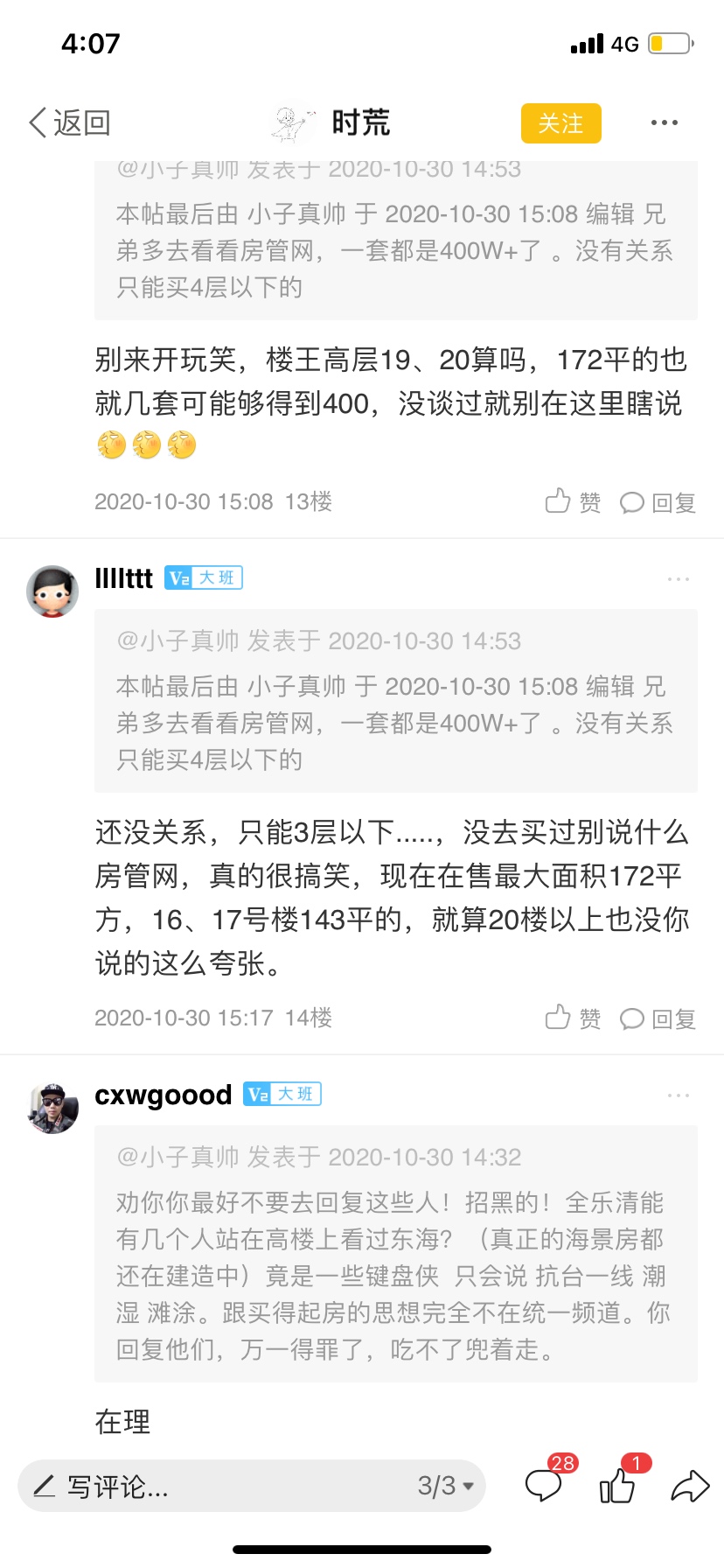Open cxwgoood's profile avatar

52,1107
